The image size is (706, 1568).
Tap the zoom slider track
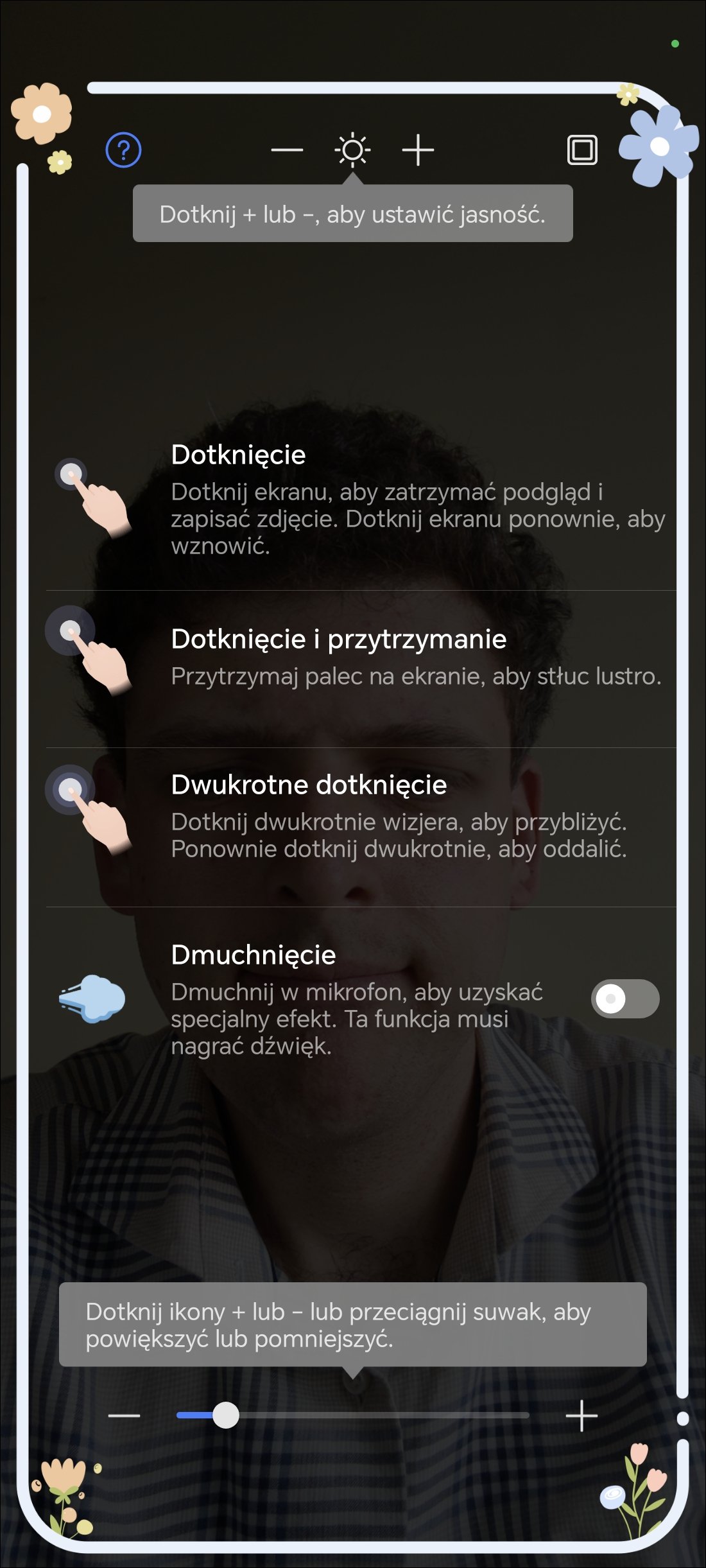coord(353,1415)
